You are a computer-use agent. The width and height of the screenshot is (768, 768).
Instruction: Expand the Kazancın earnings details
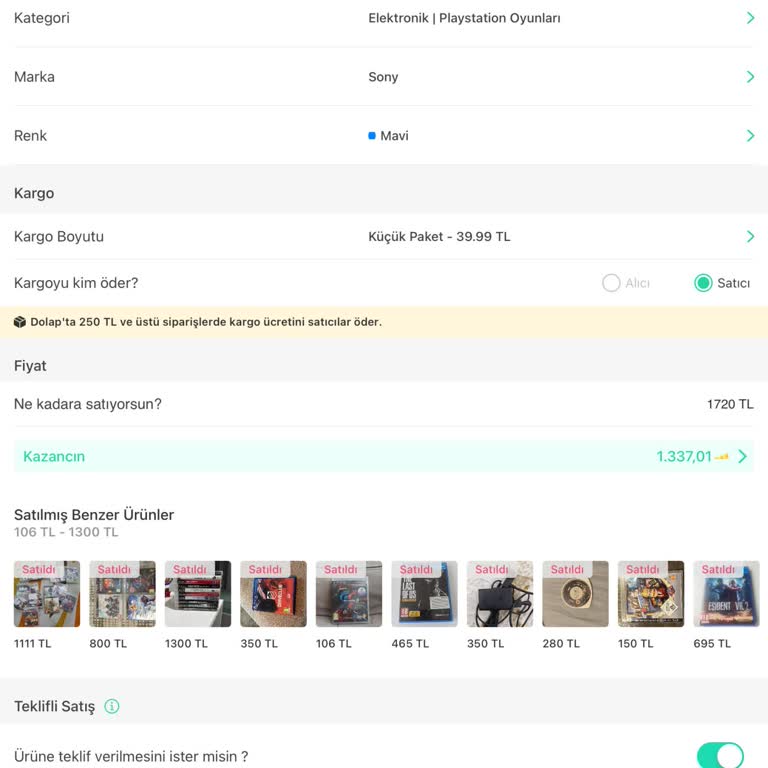[x=384, y=457]
